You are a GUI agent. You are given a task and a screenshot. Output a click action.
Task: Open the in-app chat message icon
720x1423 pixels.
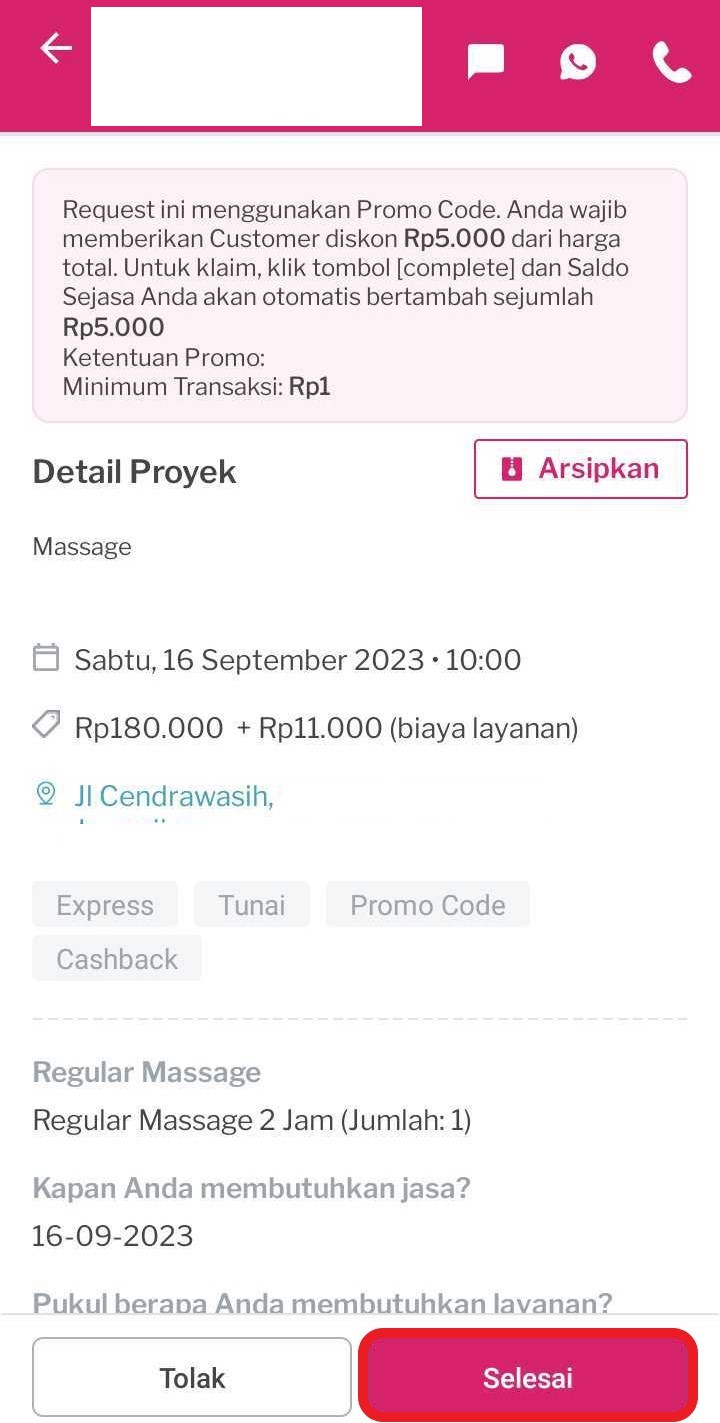coord(485,62)
